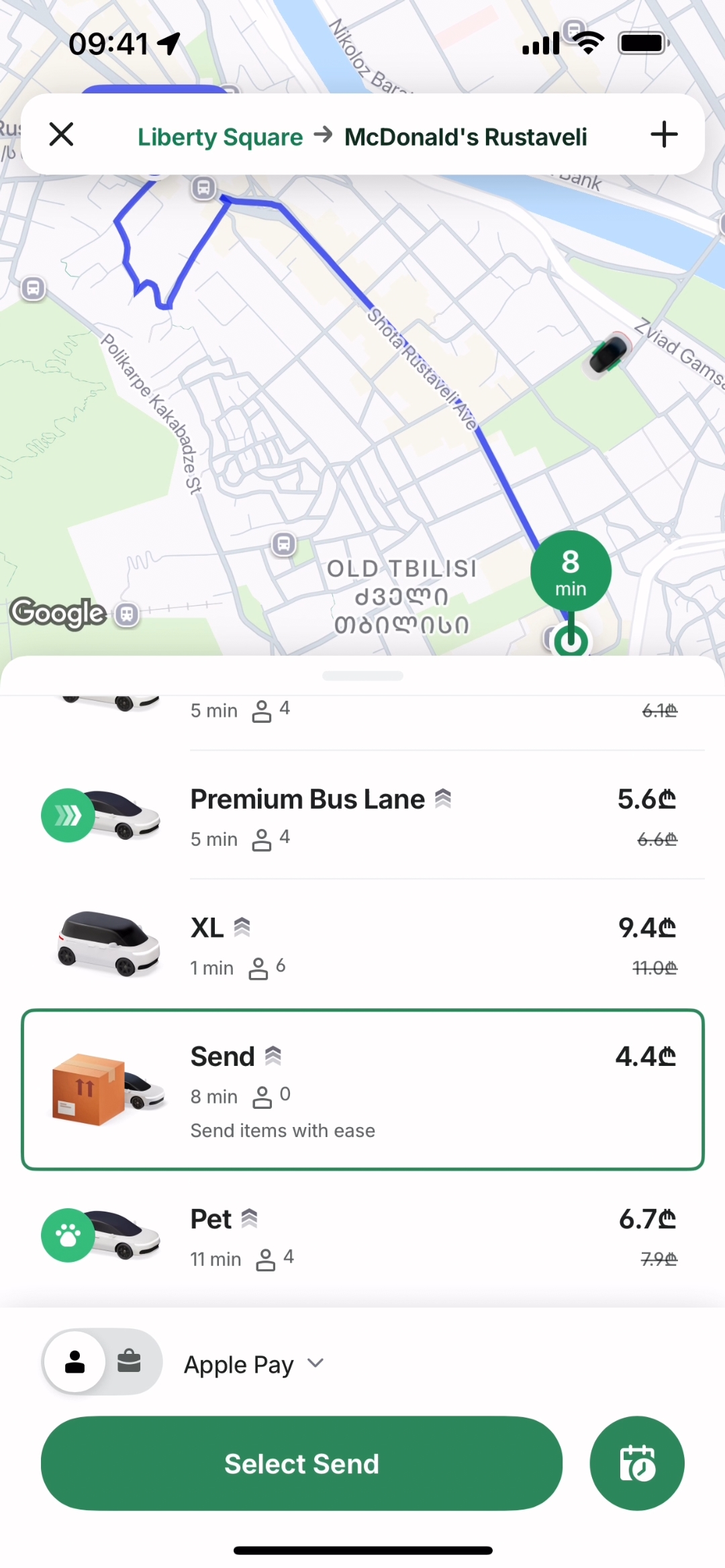Pick the XL ride option
Screen dimensions: 725x1568
(x=362, y=944)
